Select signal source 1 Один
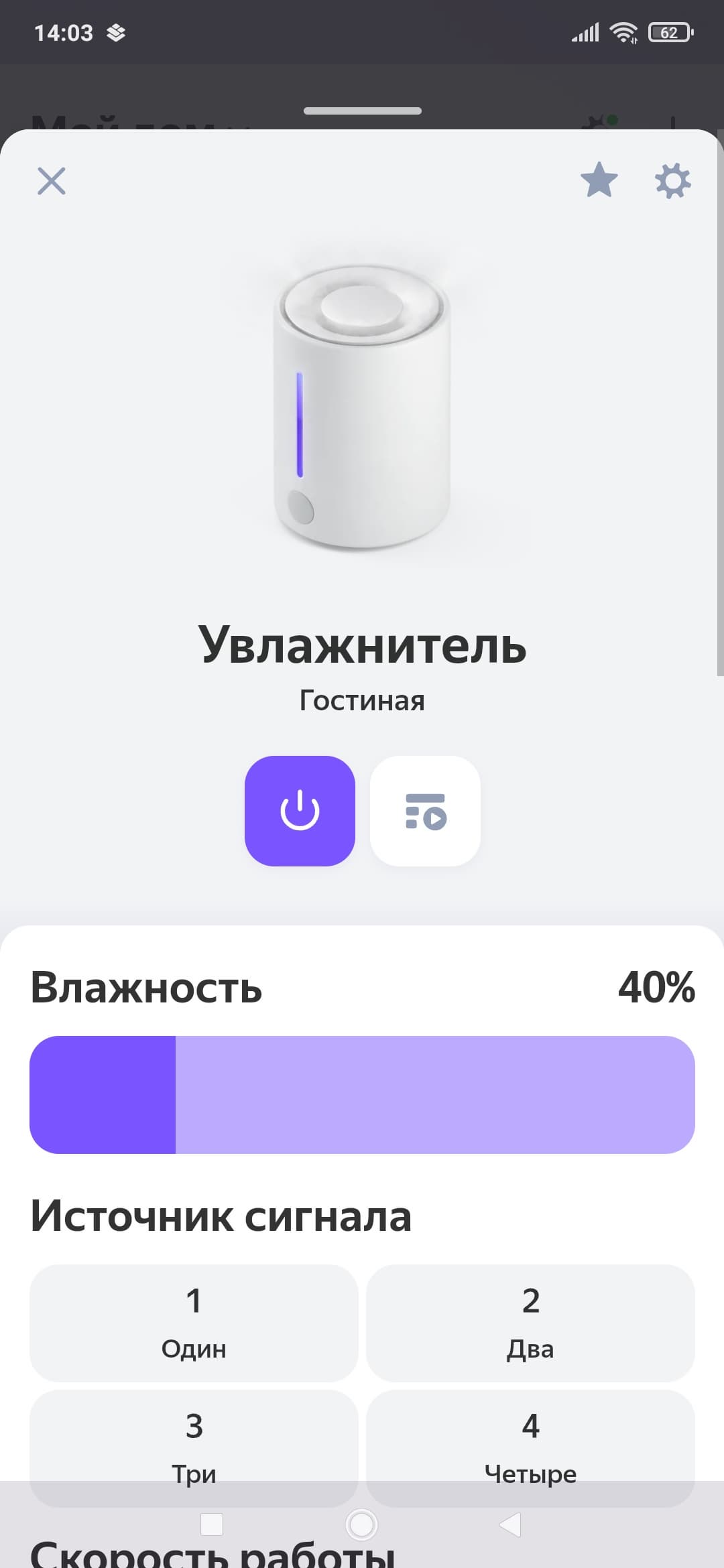The height and width of the screenshot is (1568, 724). click(x=194, y=1322)
